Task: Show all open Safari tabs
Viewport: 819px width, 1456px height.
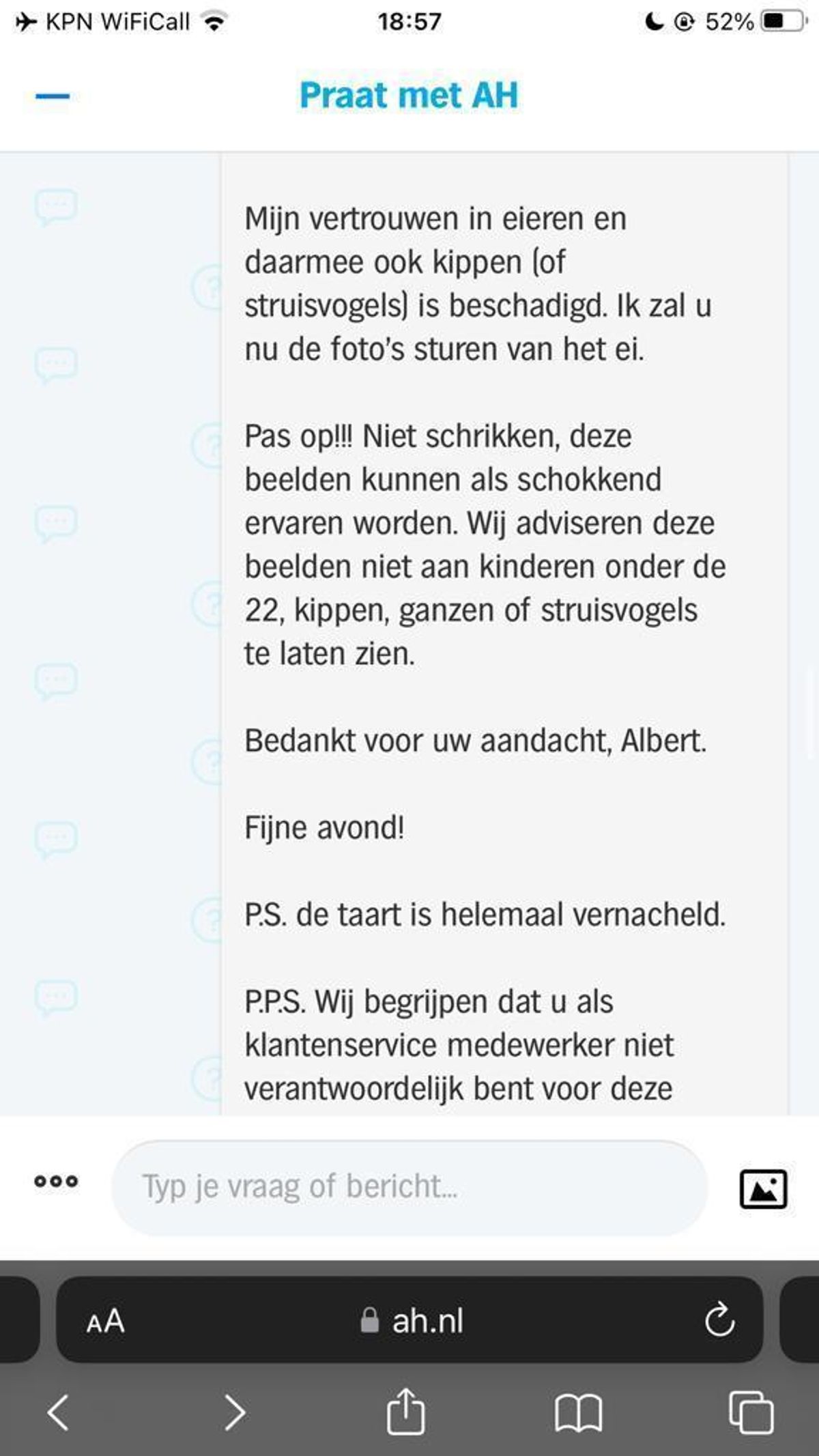Action: click(751, 1412)
